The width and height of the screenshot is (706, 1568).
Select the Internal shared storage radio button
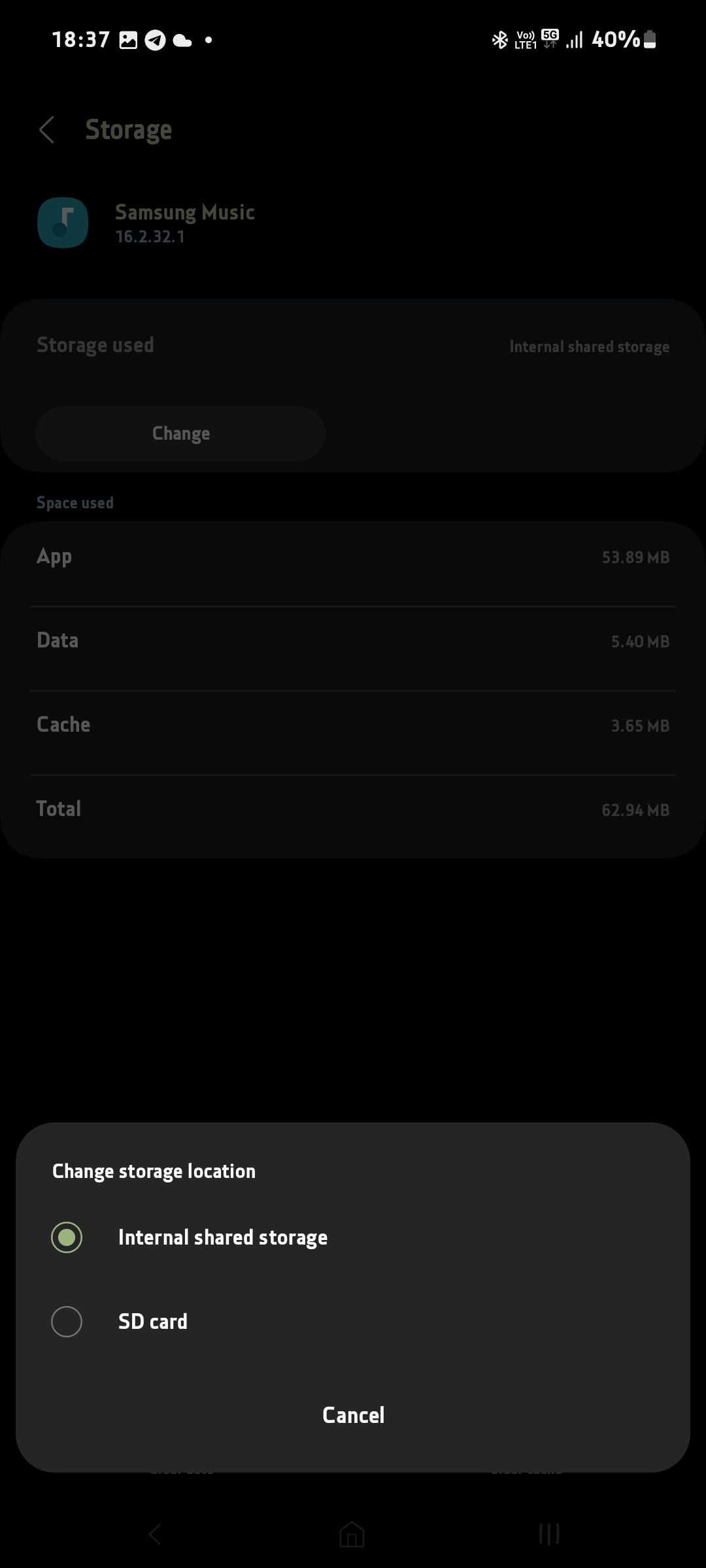point(66,1237)
